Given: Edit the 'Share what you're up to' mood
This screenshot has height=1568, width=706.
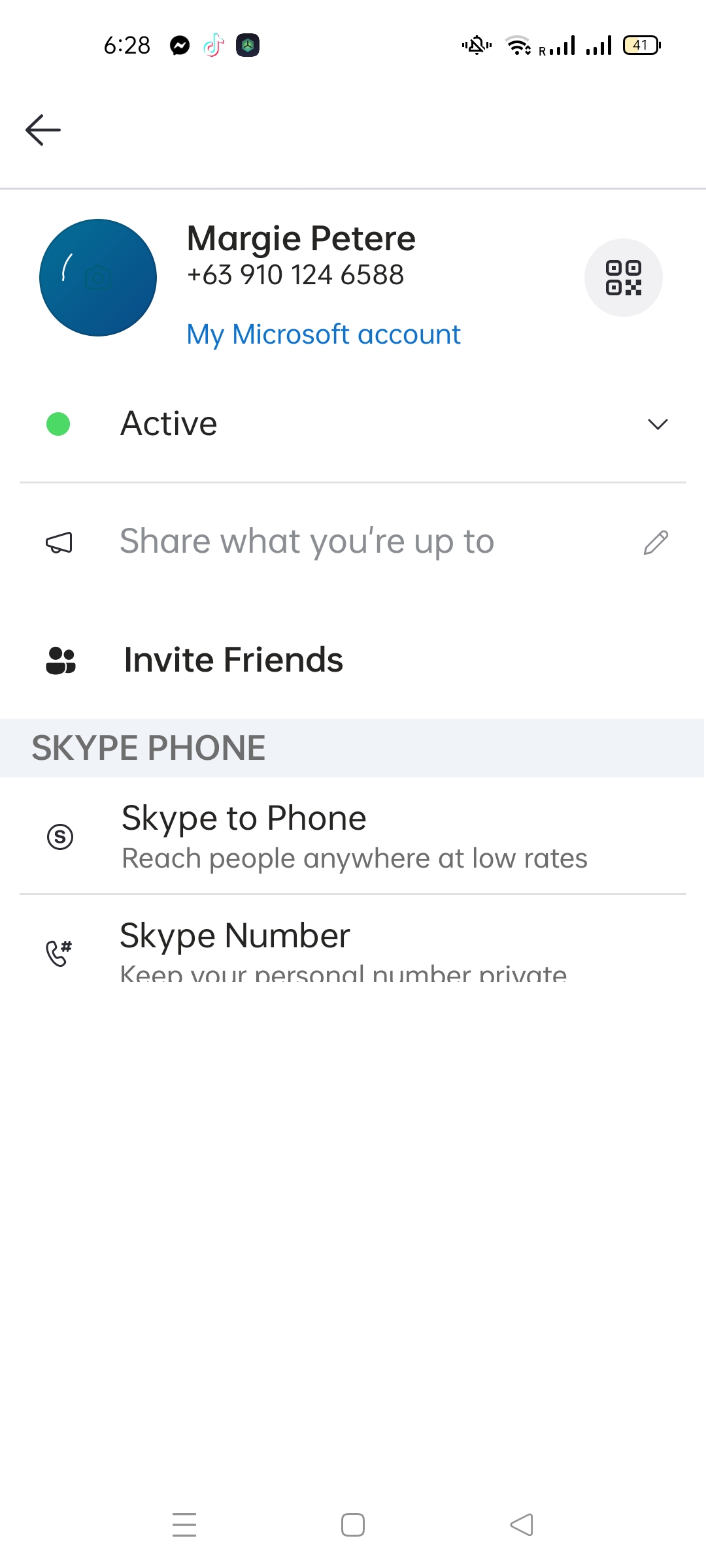Looking at the screenshot, I should (x=353, y=542).
